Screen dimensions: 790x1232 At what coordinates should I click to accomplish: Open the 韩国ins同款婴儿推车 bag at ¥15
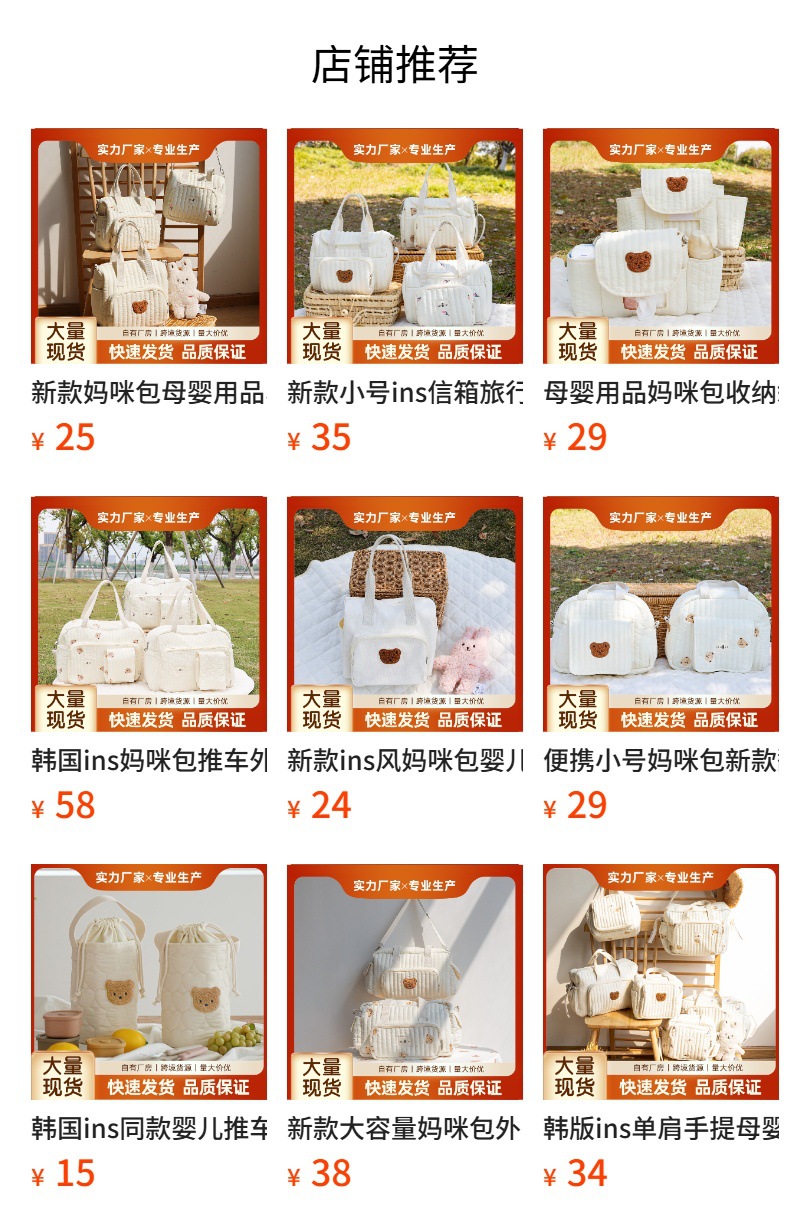pyautogui.click(x=148, y=982)
